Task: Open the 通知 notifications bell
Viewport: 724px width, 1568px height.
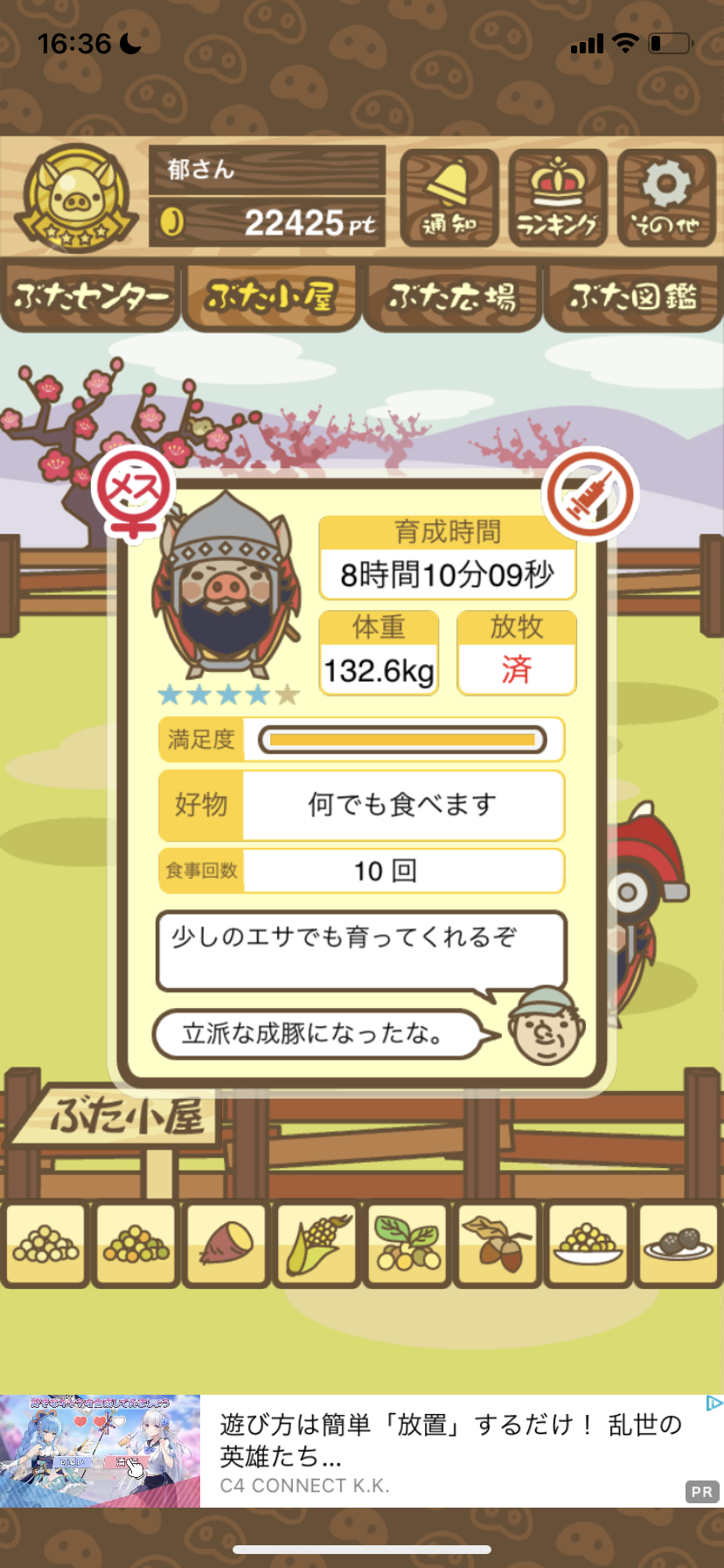Action: point(449,198)
